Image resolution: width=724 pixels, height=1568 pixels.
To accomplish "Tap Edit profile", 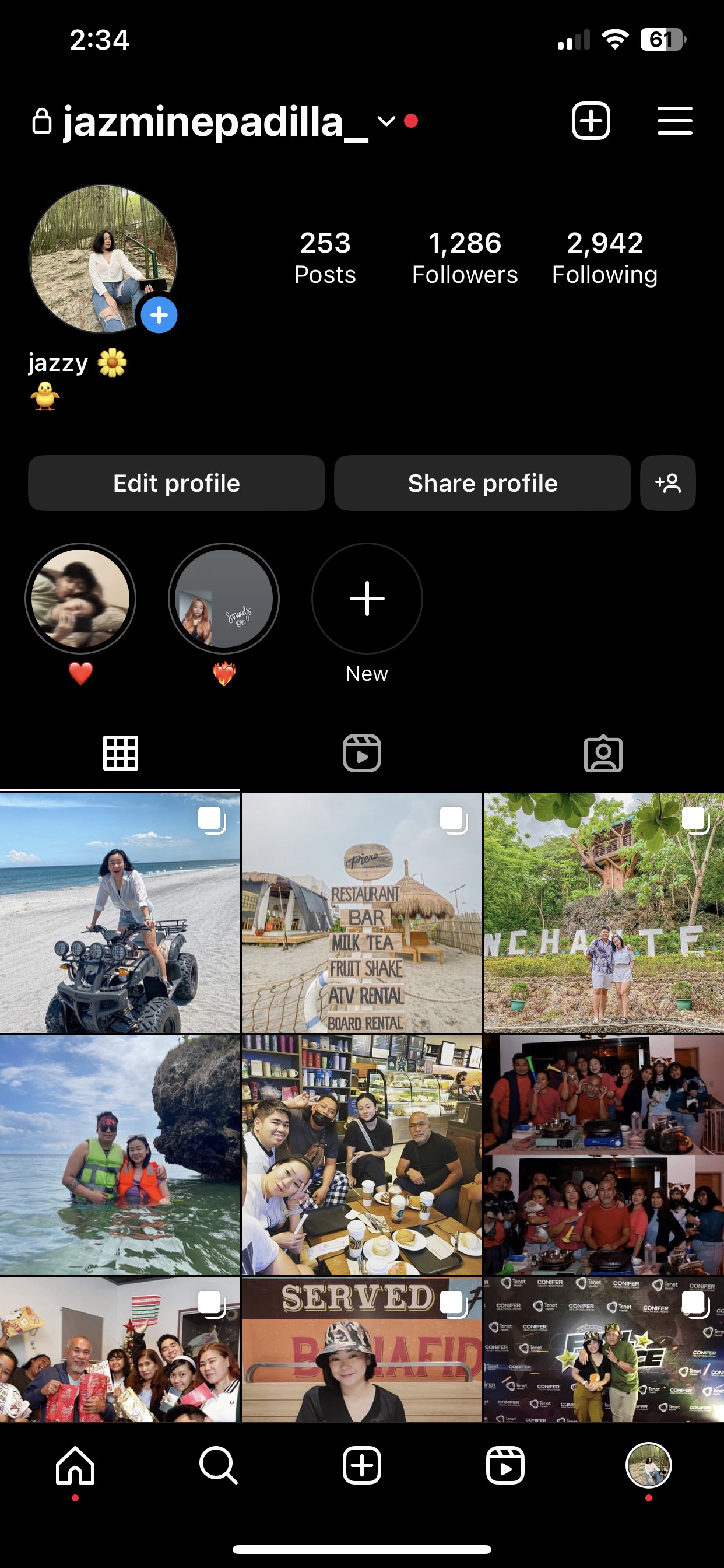I will pos(177,484).
